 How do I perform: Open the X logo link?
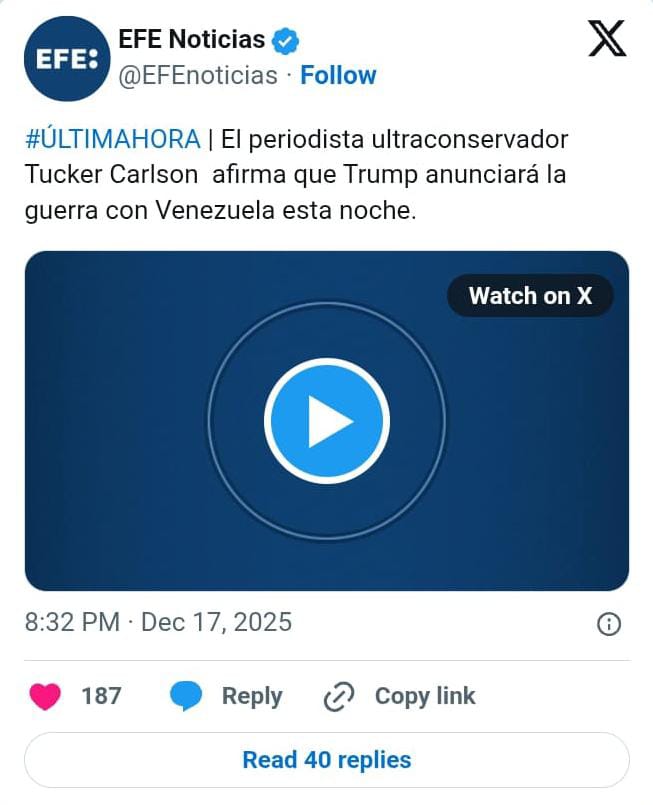606,39
